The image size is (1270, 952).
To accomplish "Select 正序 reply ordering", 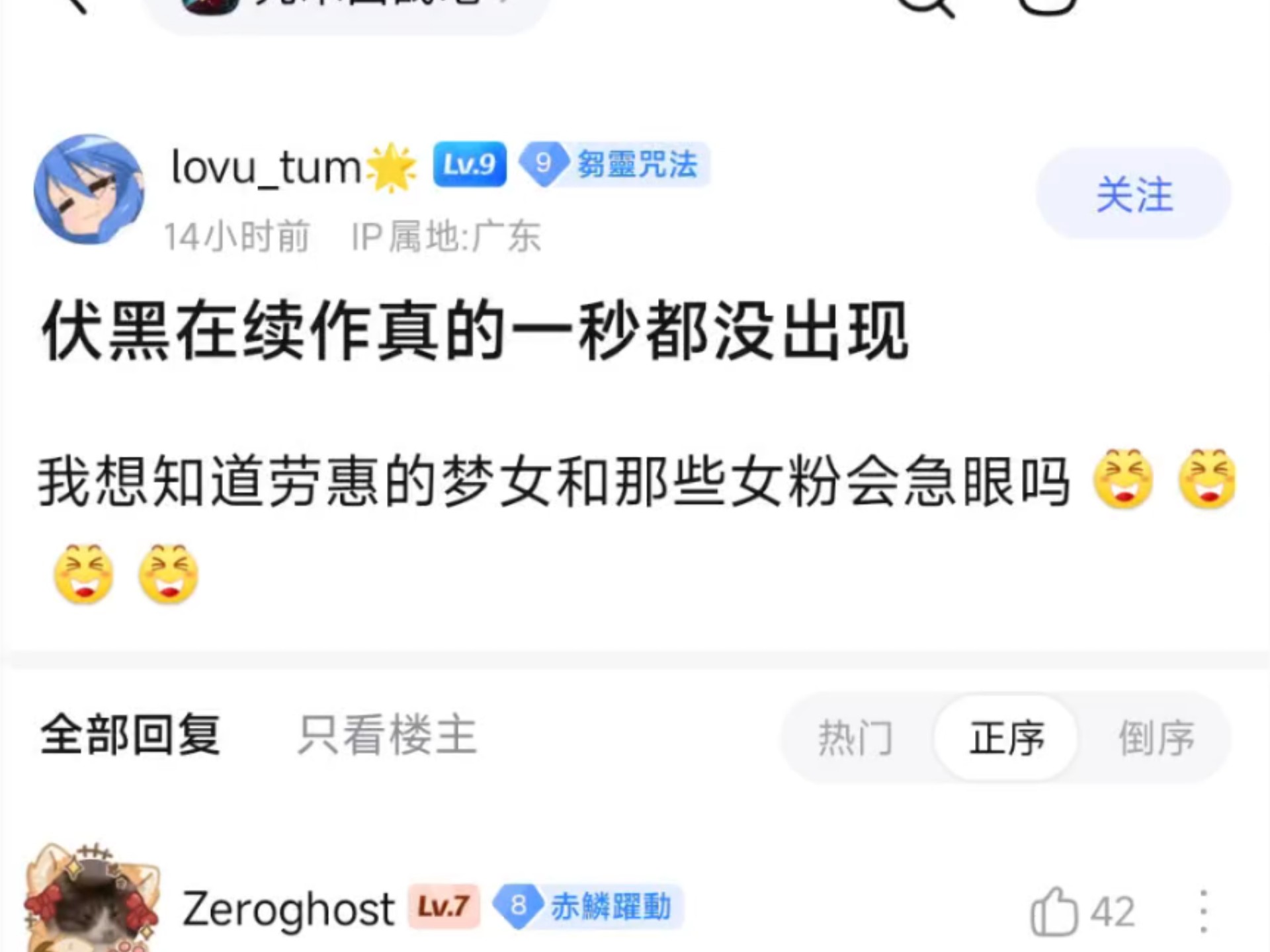I will coord(1006,738).
